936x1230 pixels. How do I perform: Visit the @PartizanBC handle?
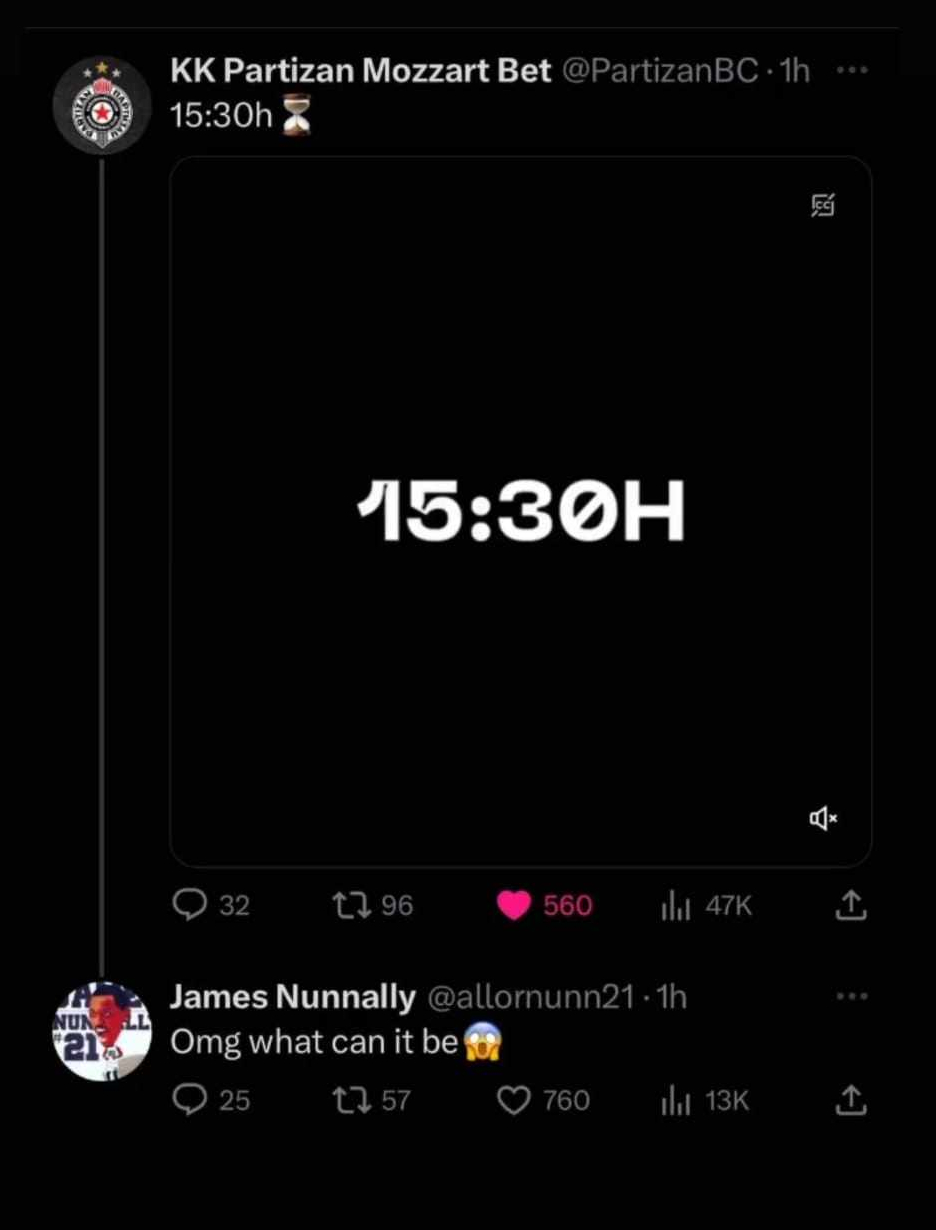[662, 71]
